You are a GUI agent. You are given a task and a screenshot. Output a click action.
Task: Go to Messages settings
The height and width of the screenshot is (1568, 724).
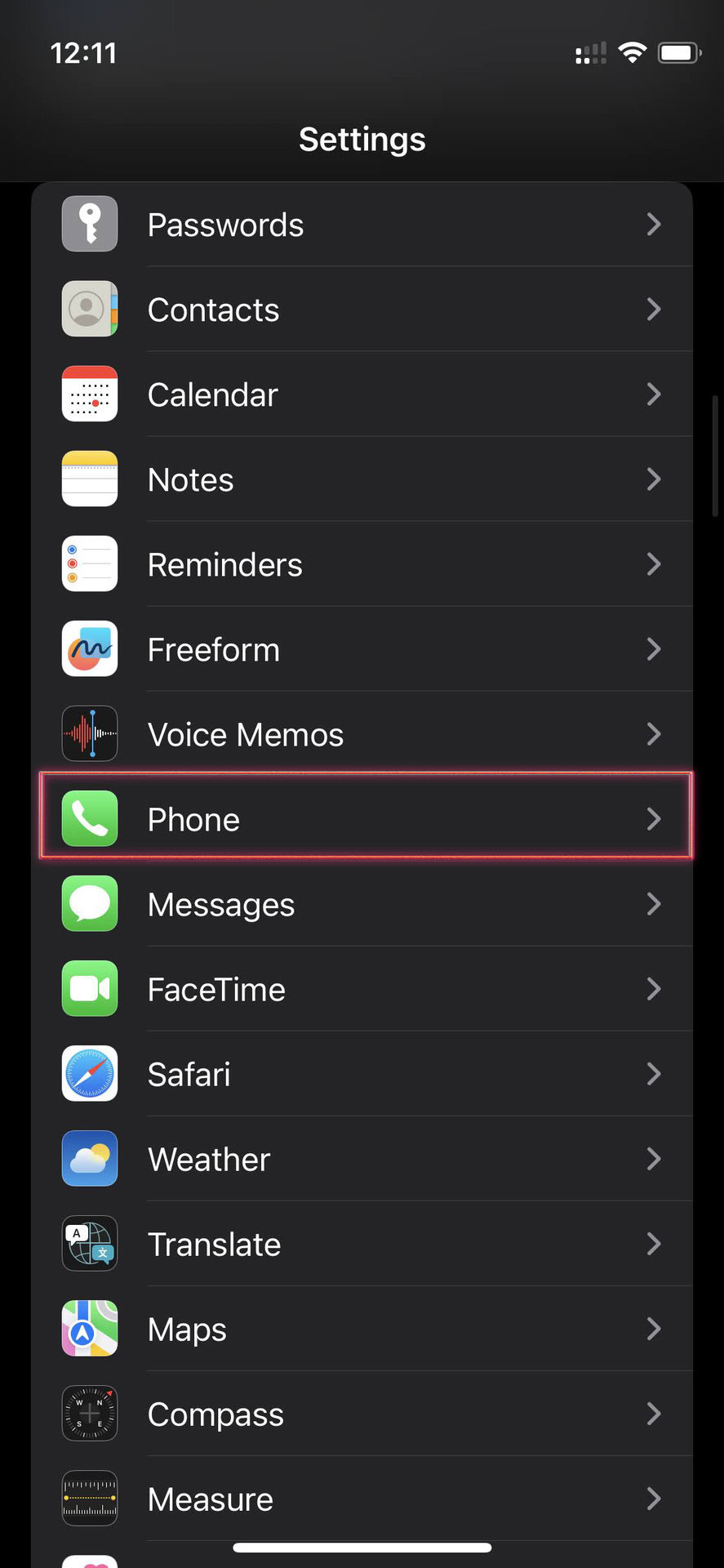click(362, 904)
